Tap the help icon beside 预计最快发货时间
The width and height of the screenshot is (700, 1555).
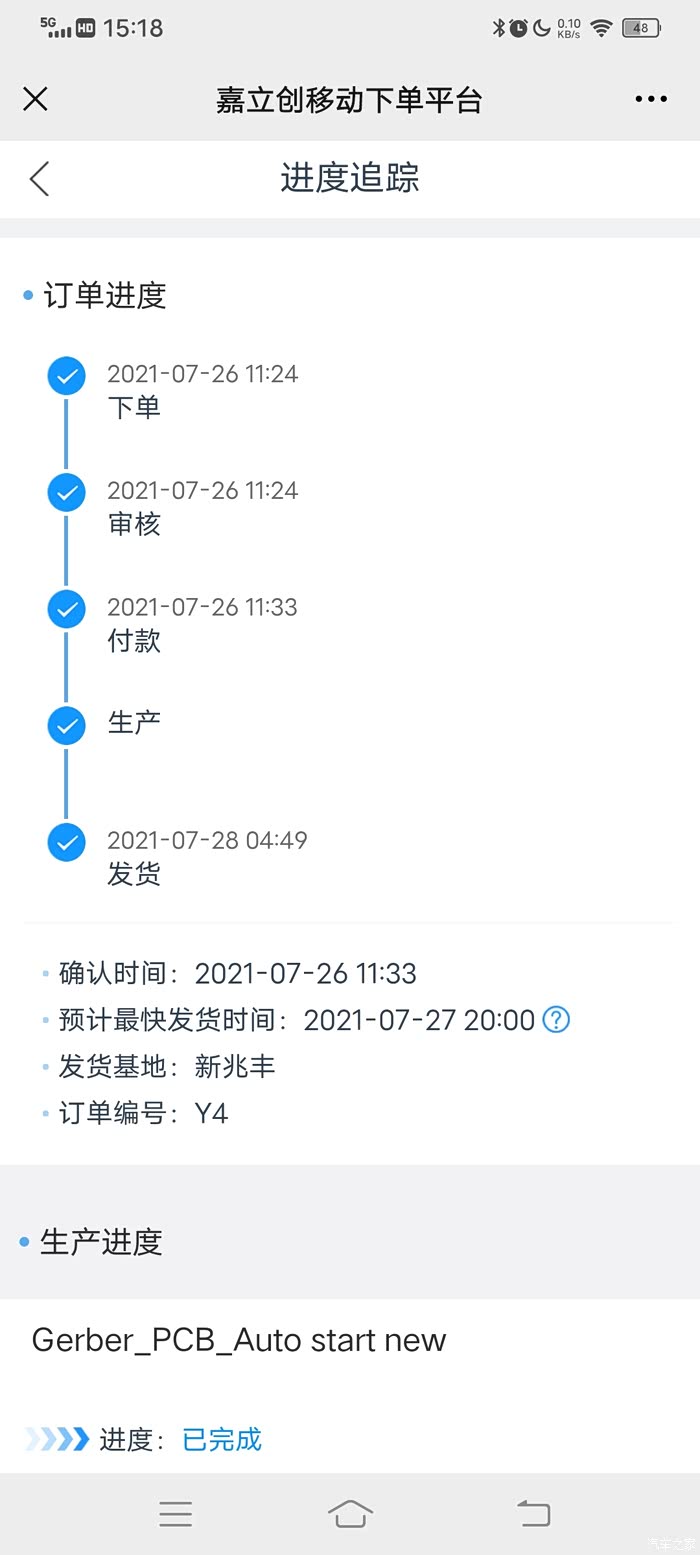[556, 1020]
